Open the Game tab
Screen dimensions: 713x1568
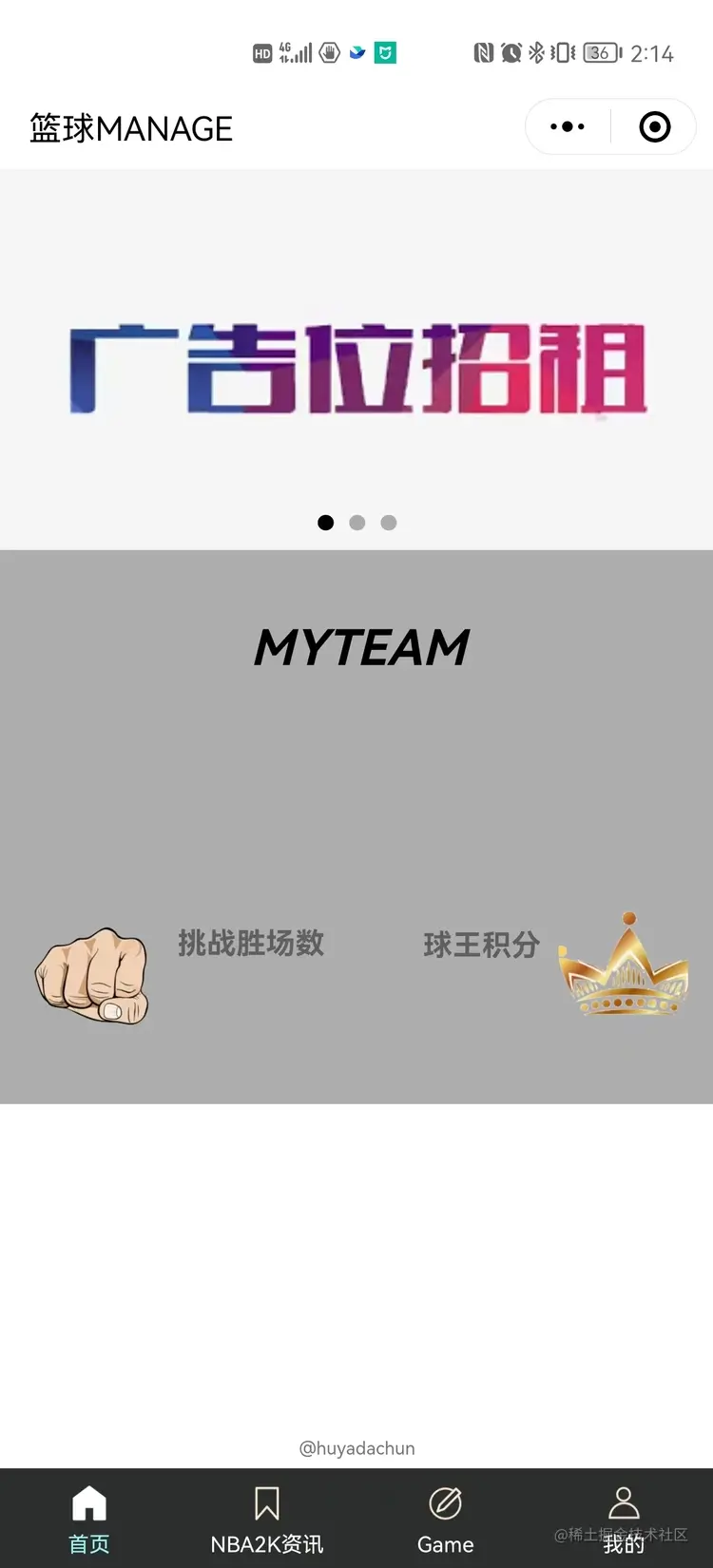coord(445,1519)
